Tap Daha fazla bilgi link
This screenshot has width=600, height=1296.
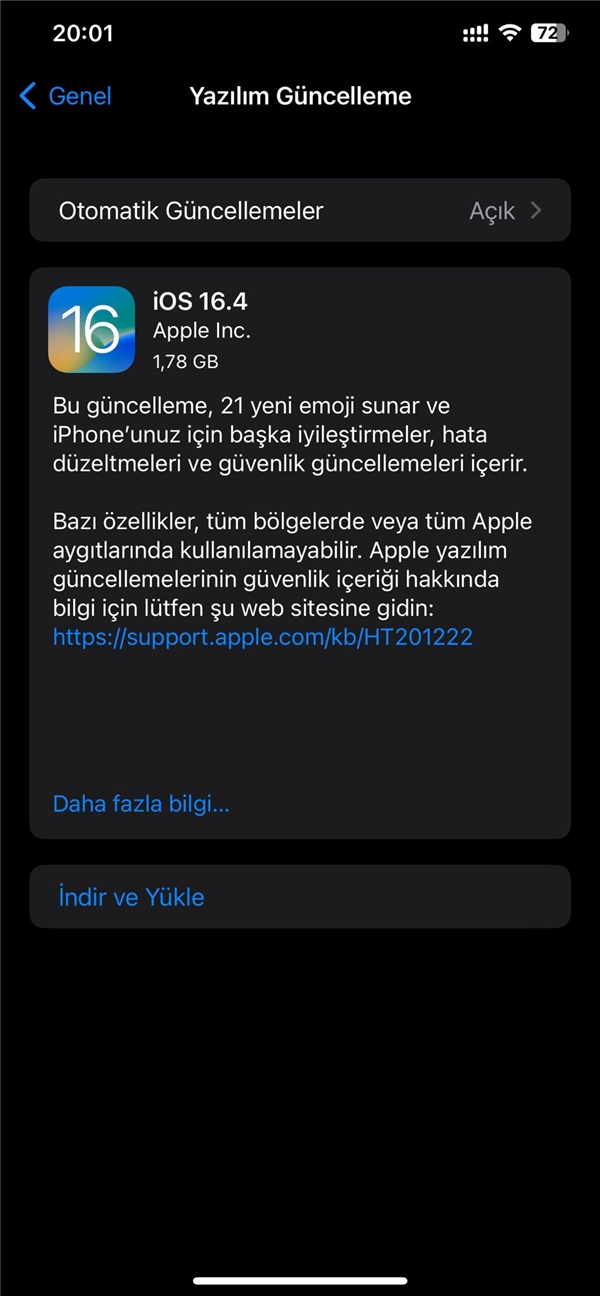pos(141,803)
